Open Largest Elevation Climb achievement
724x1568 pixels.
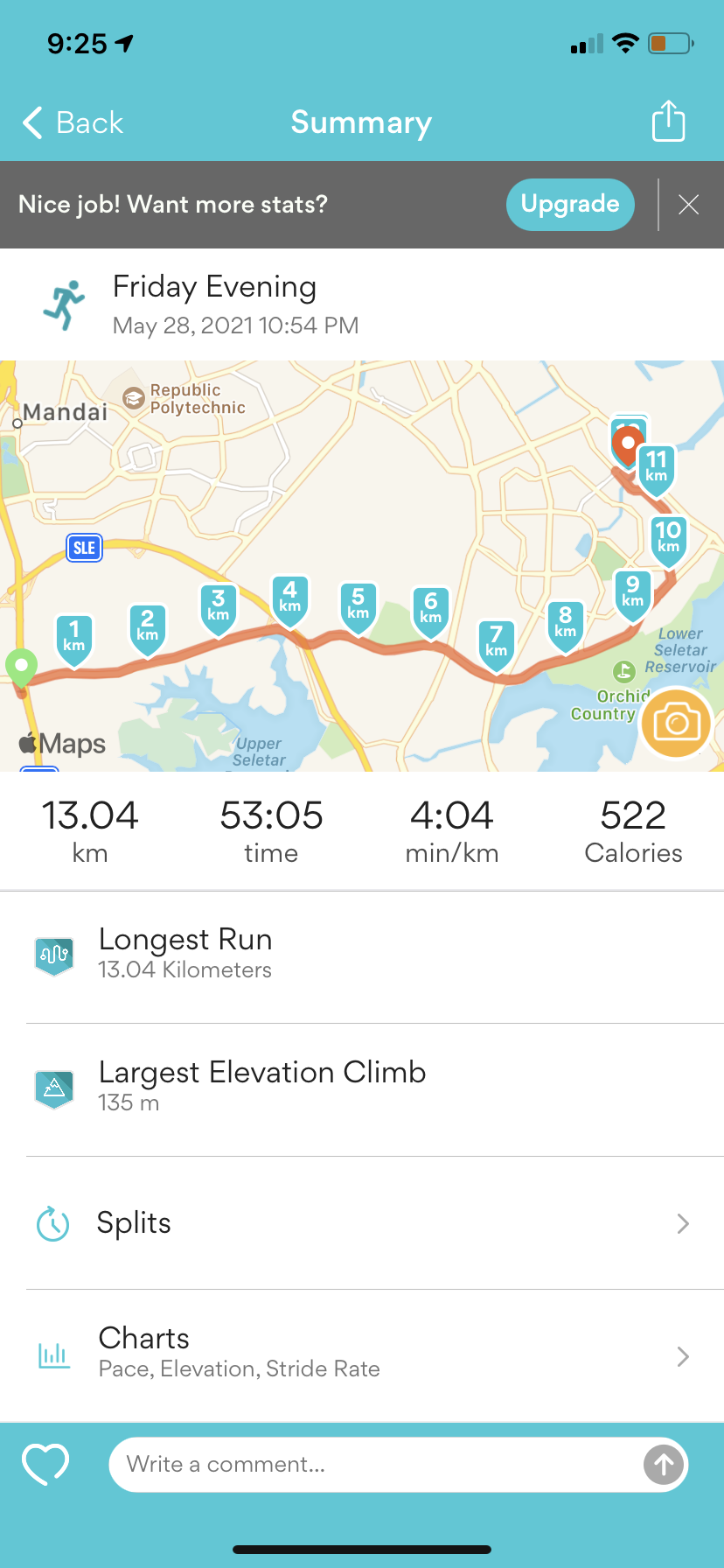click(x=362, y=1089)
